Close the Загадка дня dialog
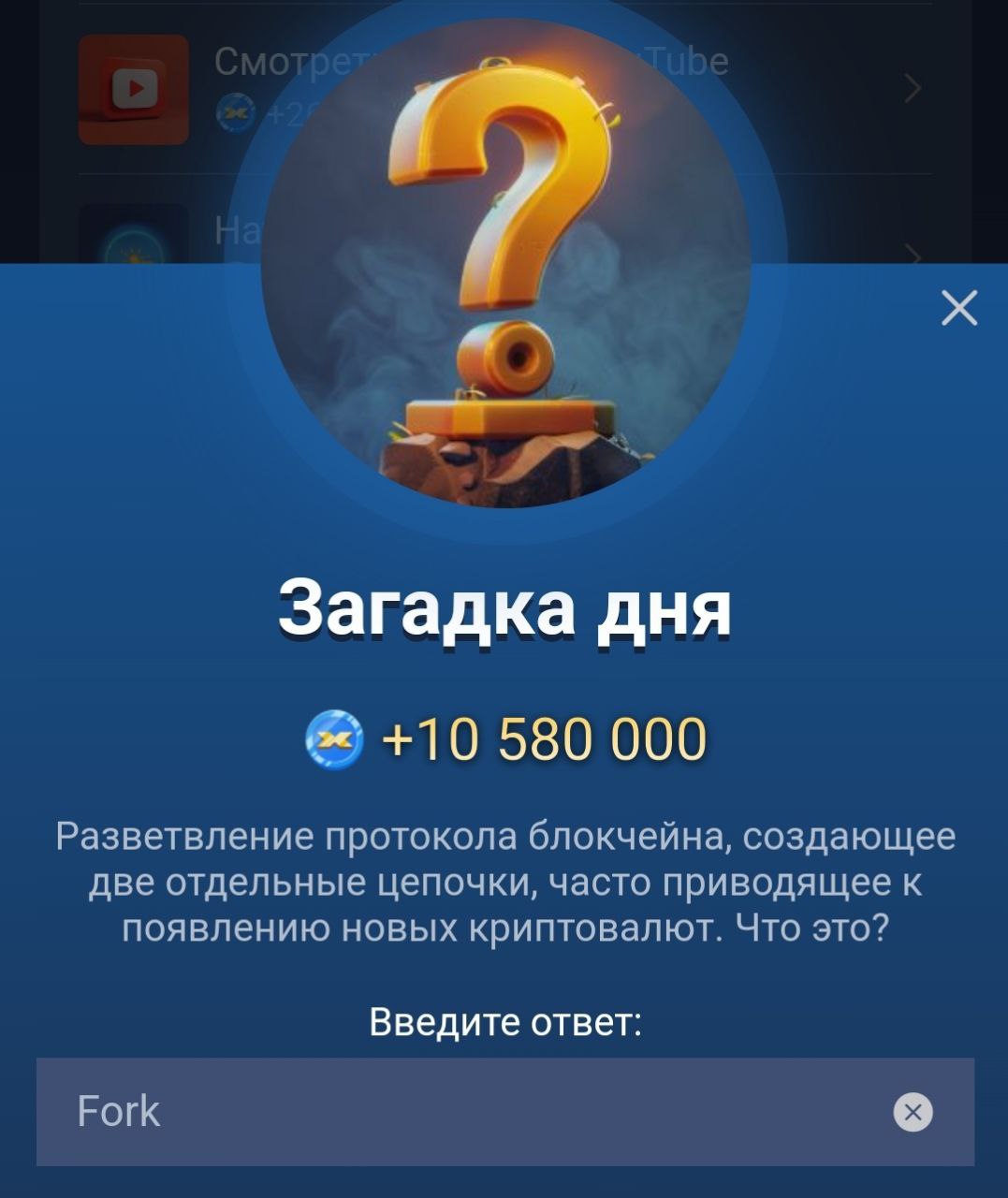Image resolution: width=1008 pixels, height=1198 pixels. (x=959, y=307)
